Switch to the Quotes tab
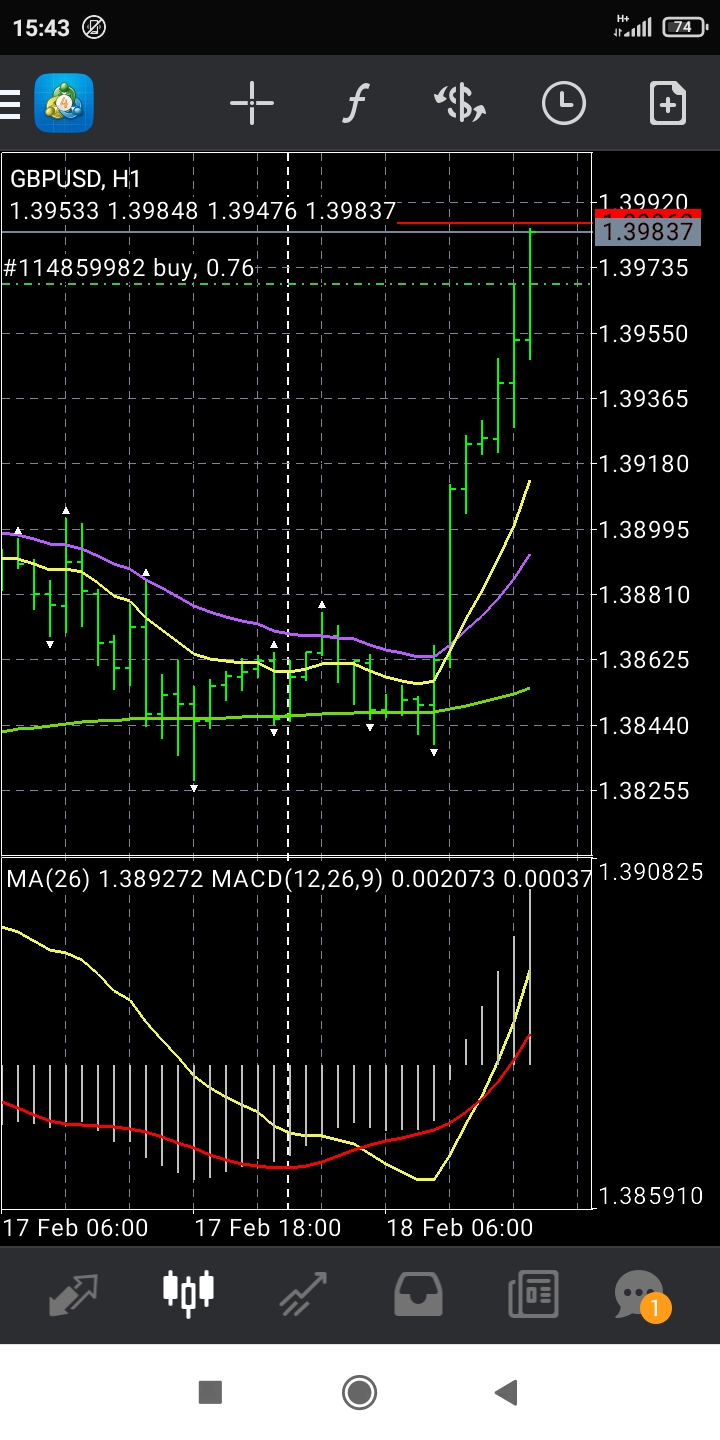 pyautogui.click(x=73, y=1294)
